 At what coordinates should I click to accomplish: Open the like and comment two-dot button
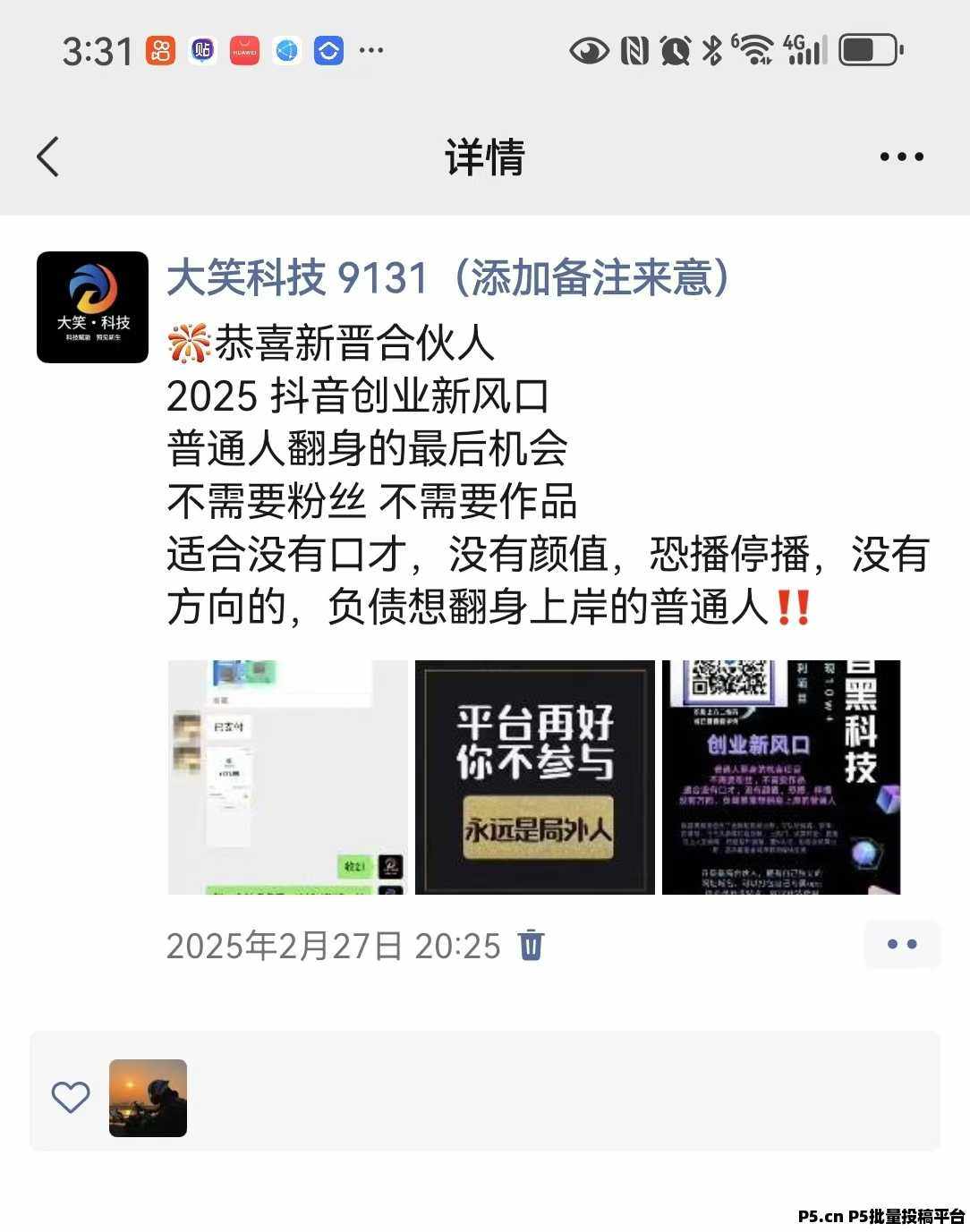[901, 944]
